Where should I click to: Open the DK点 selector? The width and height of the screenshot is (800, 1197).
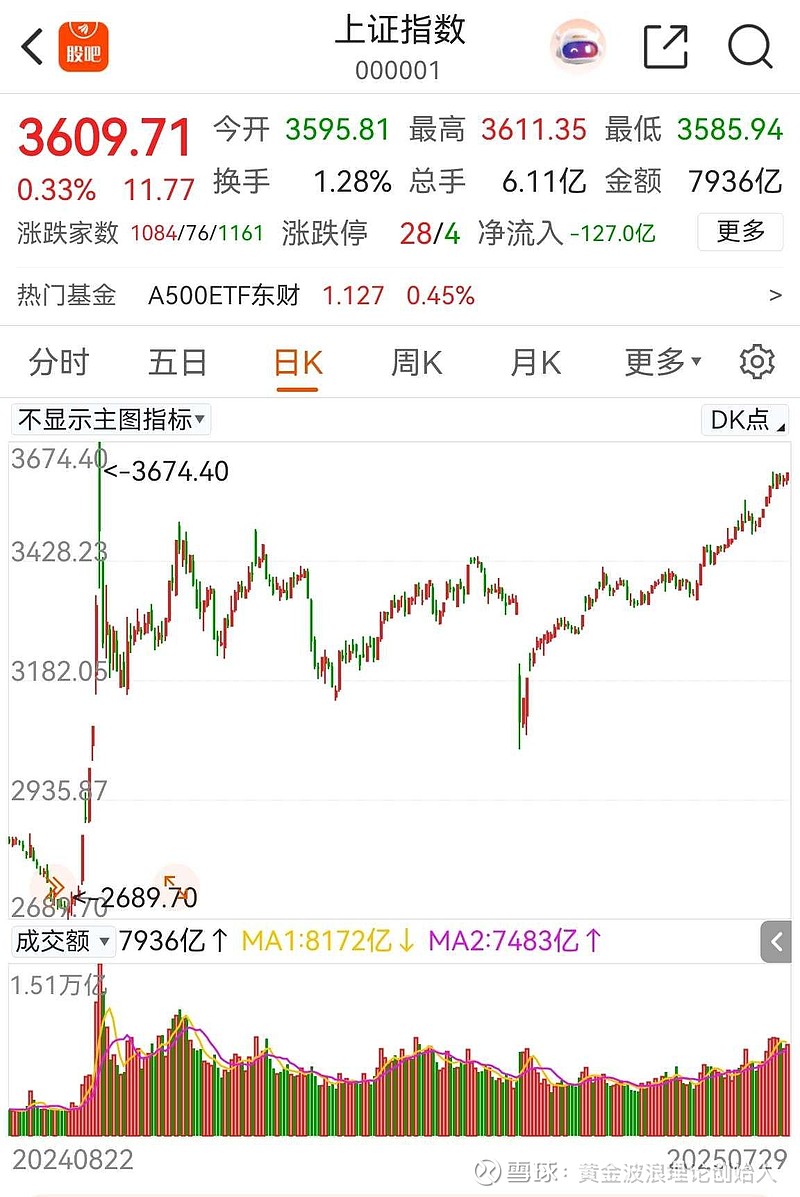click(x=745, y=420)
